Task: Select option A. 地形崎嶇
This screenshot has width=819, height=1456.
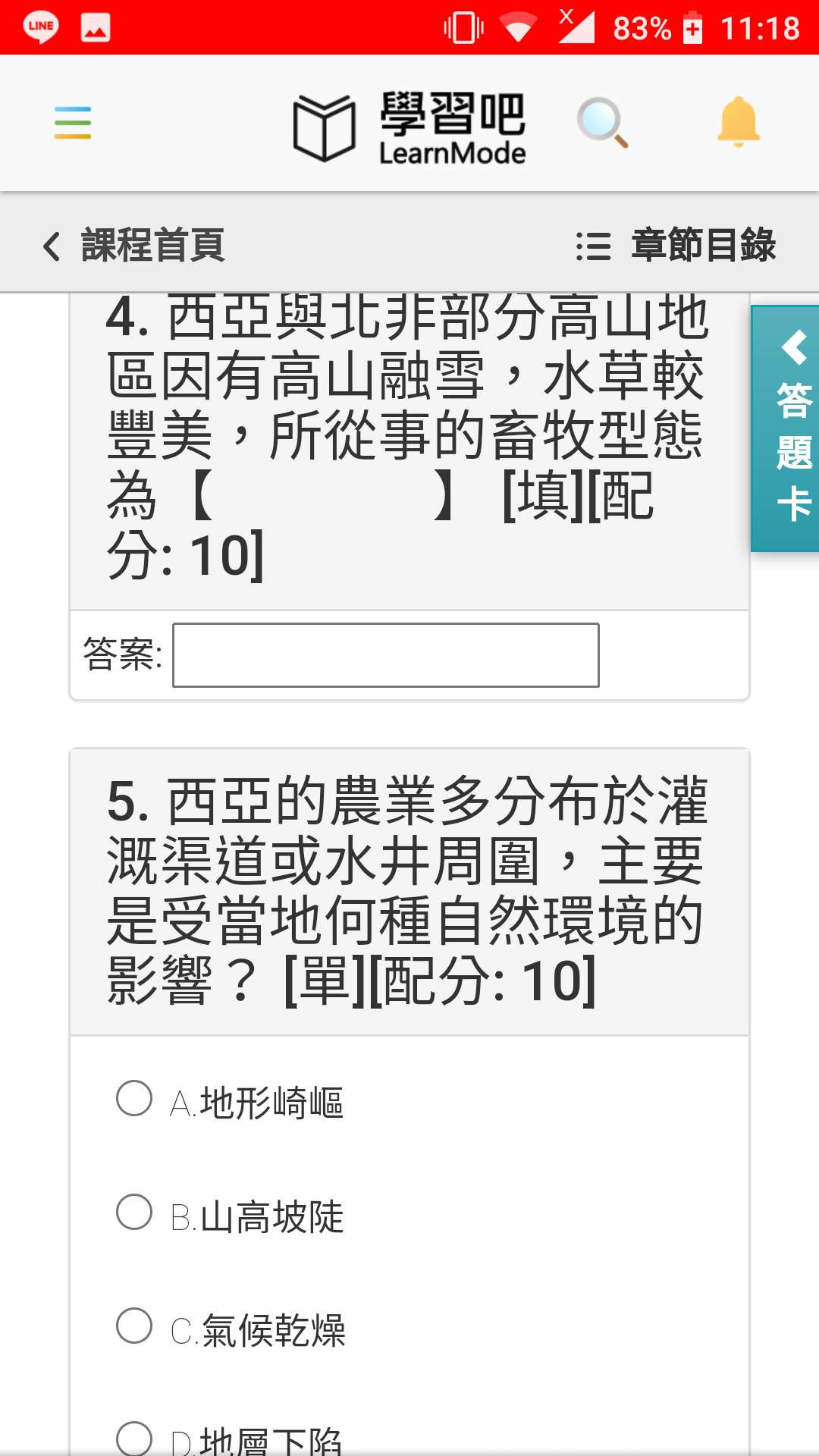Action: 134,1098
